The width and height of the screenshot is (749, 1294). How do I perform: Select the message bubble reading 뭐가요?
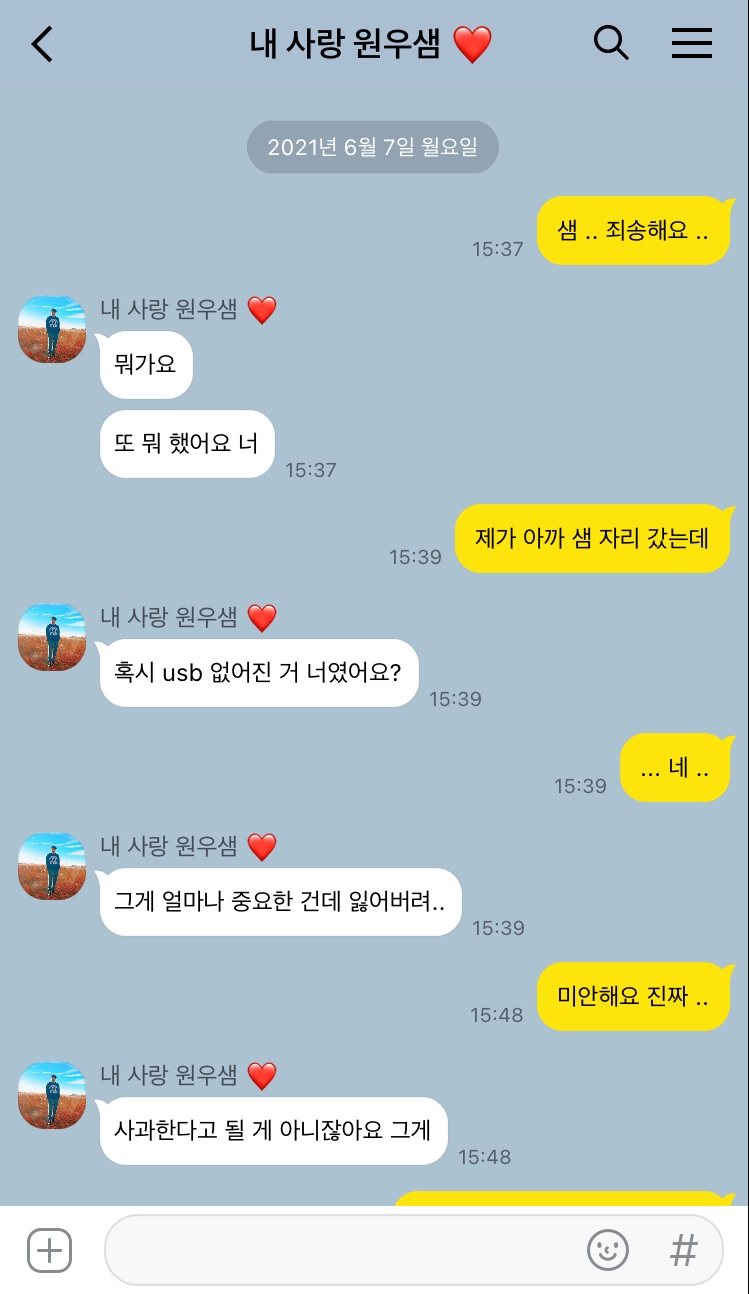click(145, 365)
